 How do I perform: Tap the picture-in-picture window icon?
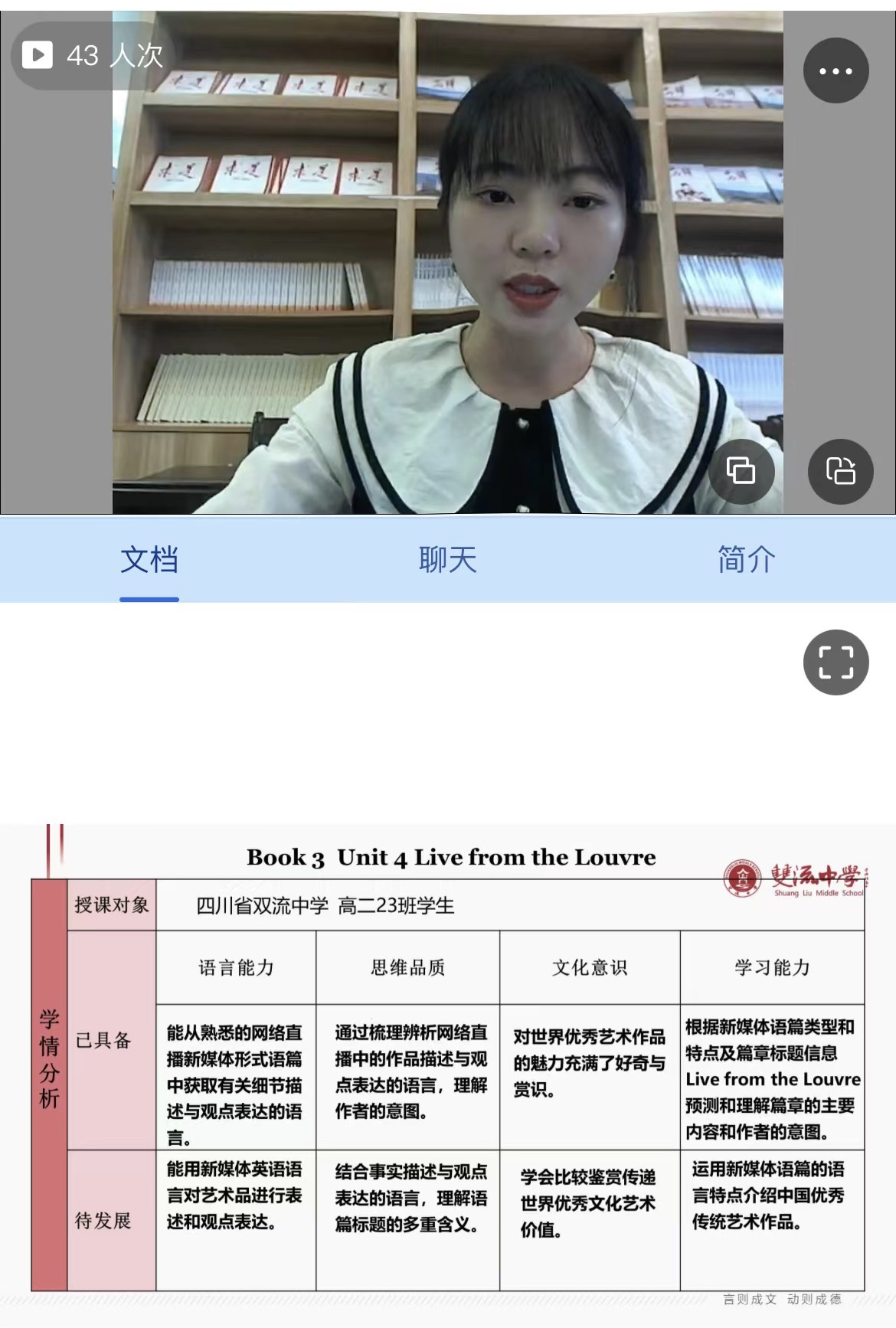tap(741, 470)
